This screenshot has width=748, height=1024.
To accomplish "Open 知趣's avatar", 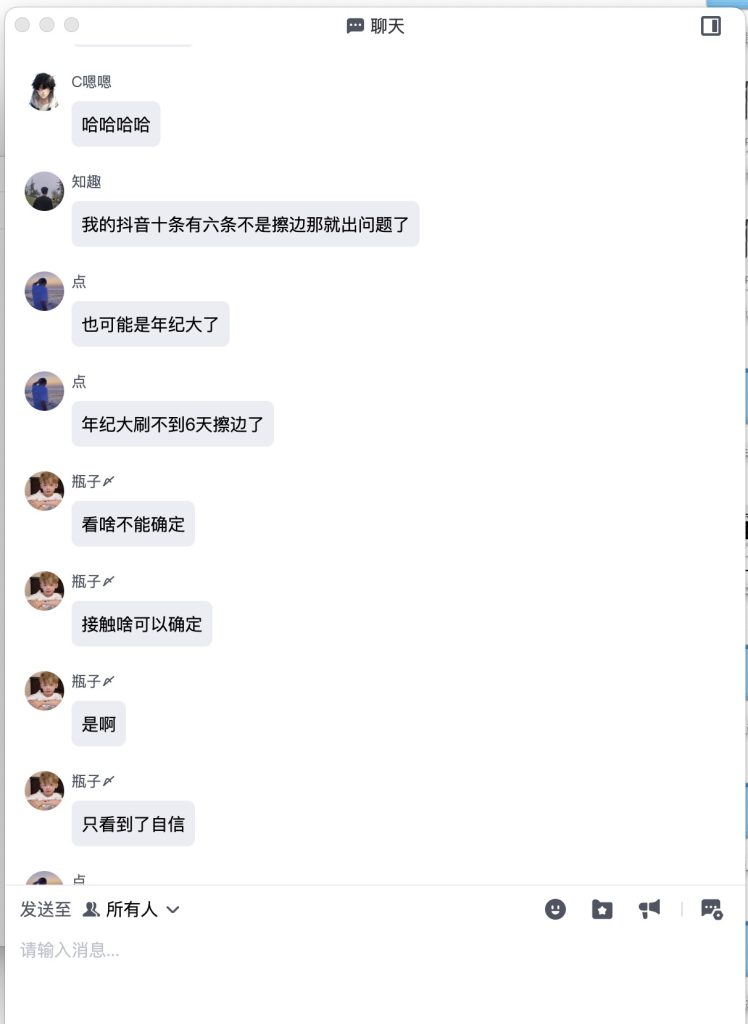I will tap(44, 191).
